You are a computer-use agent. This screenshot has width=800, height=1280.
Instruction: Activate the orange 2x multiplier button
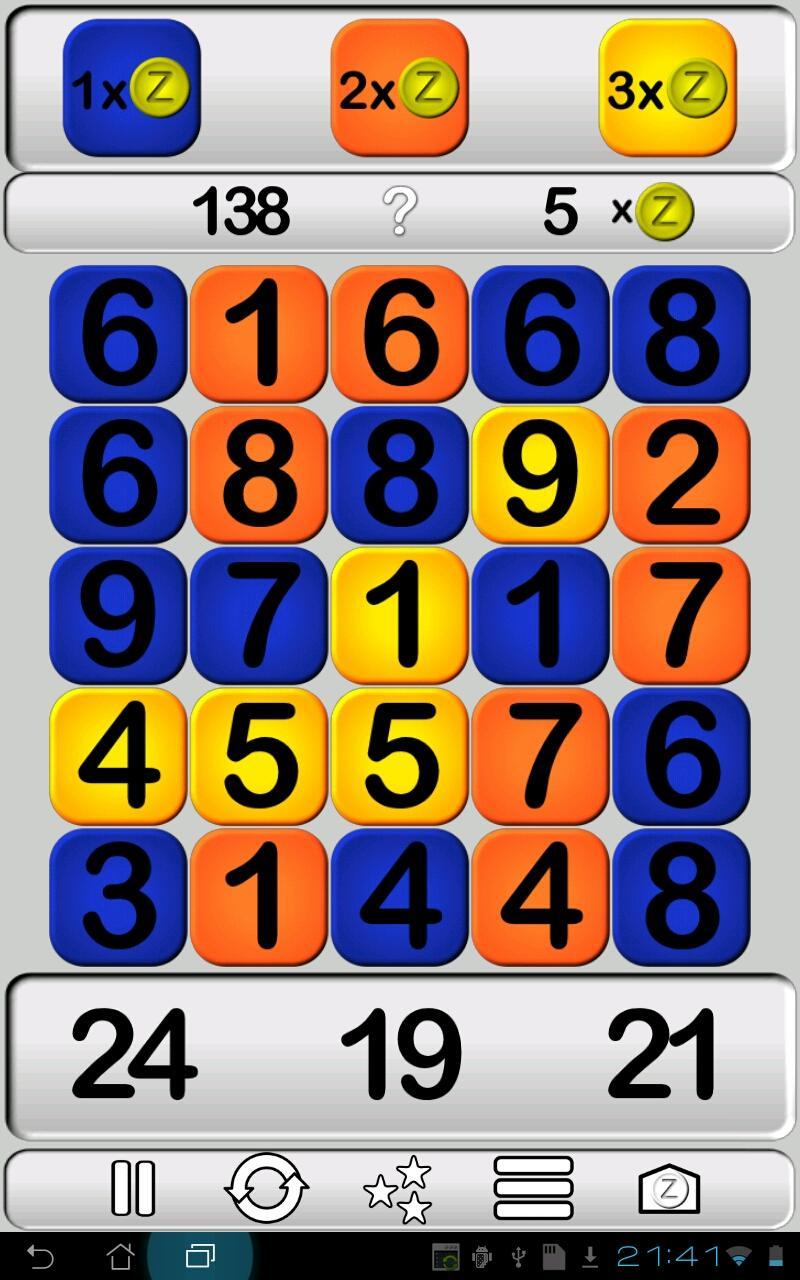click(x=398, y=90)
